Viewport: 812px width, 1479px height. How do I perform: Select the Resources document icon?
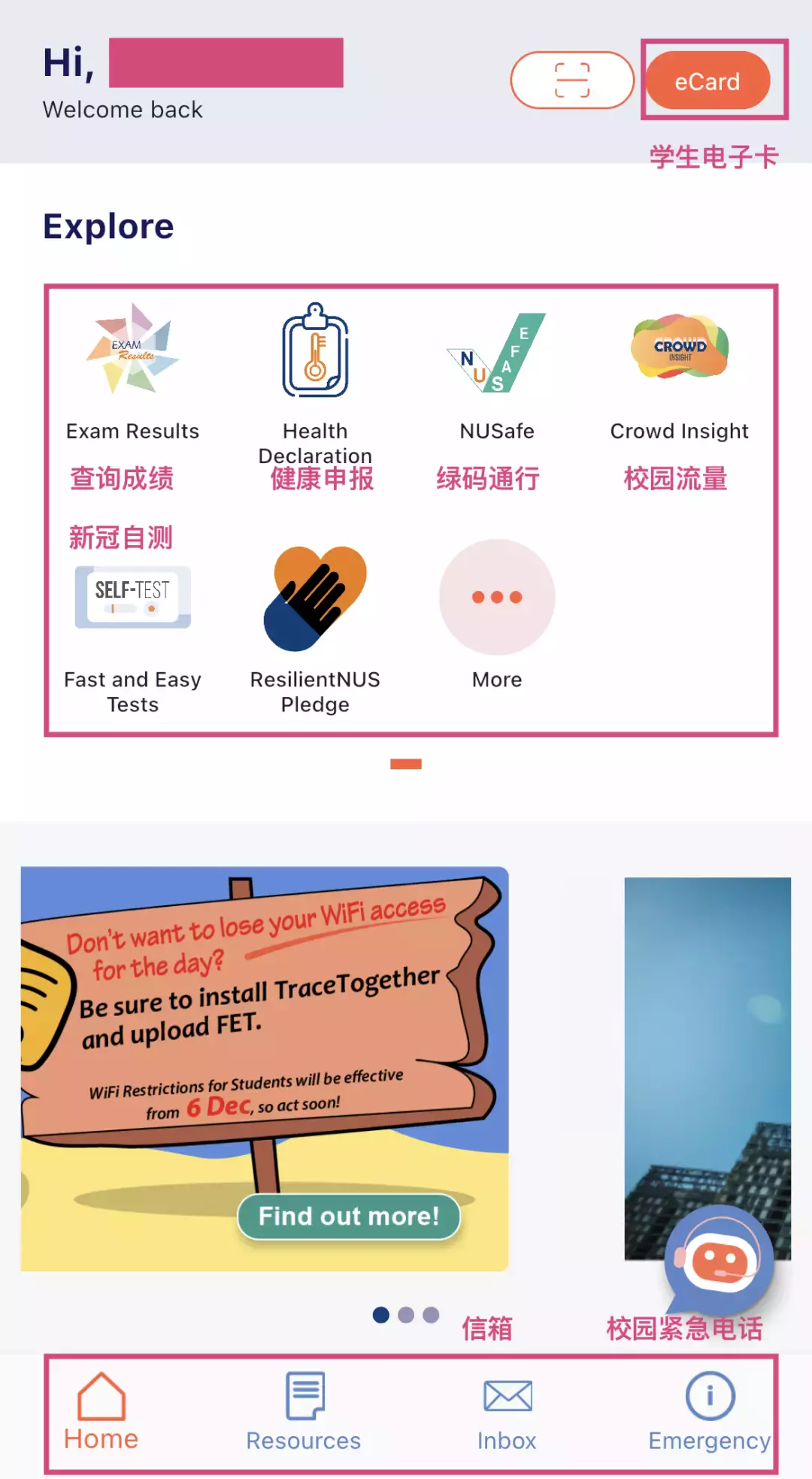click(303, 1395)
